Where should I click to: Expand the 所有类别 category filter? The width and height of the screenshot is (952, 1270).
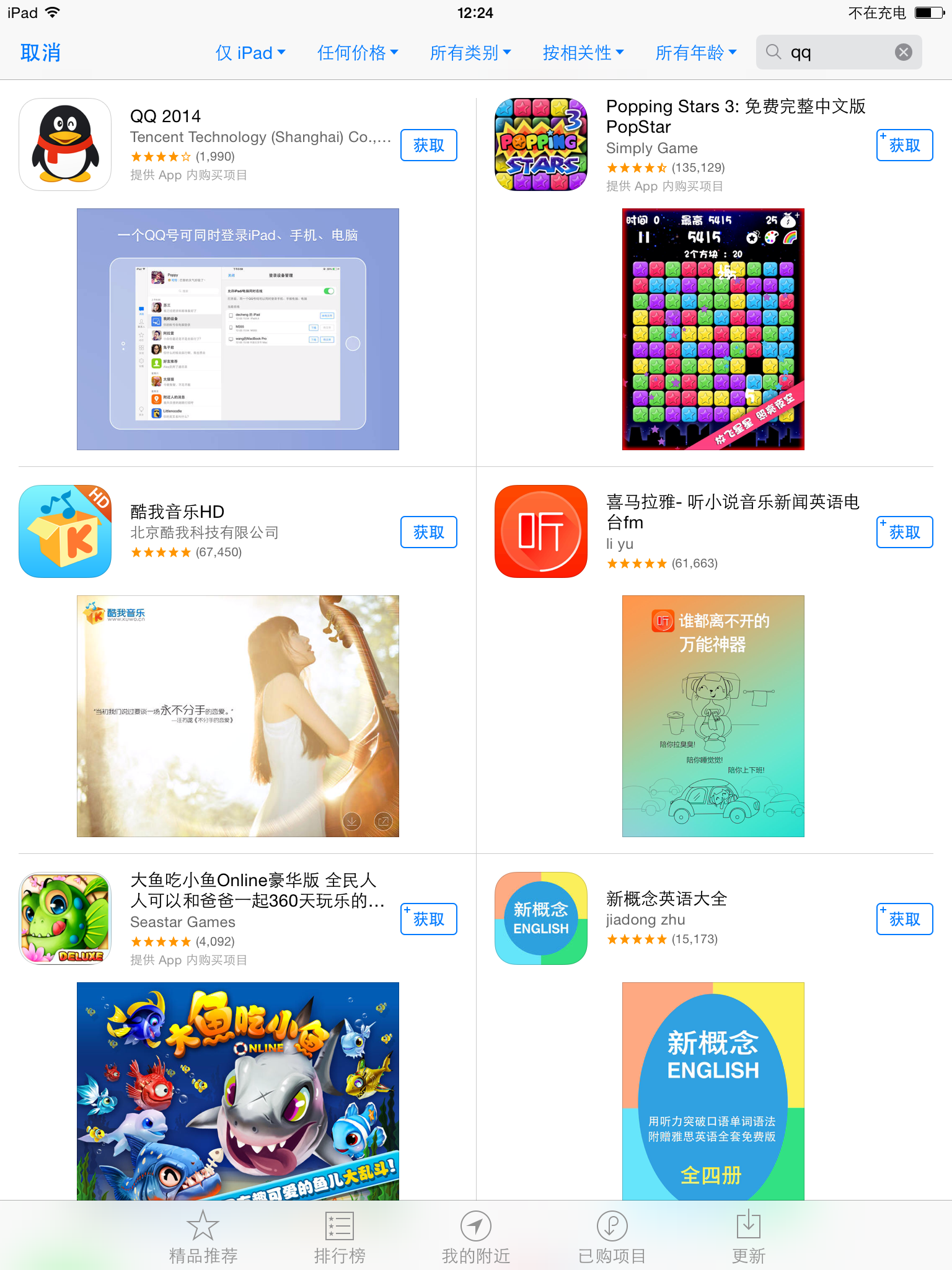coord(470,53)
